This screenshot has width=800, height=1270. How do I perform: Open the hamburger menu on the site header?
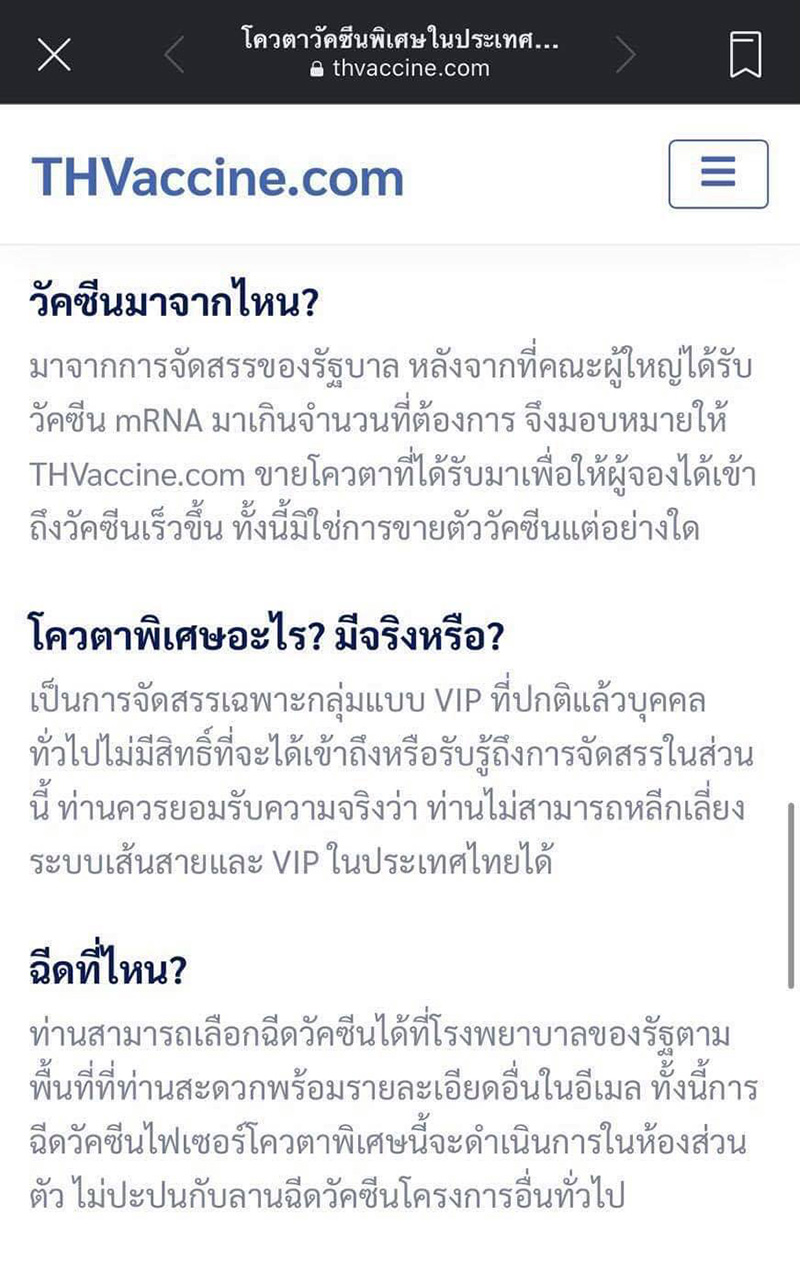click(x=717, y=173)
